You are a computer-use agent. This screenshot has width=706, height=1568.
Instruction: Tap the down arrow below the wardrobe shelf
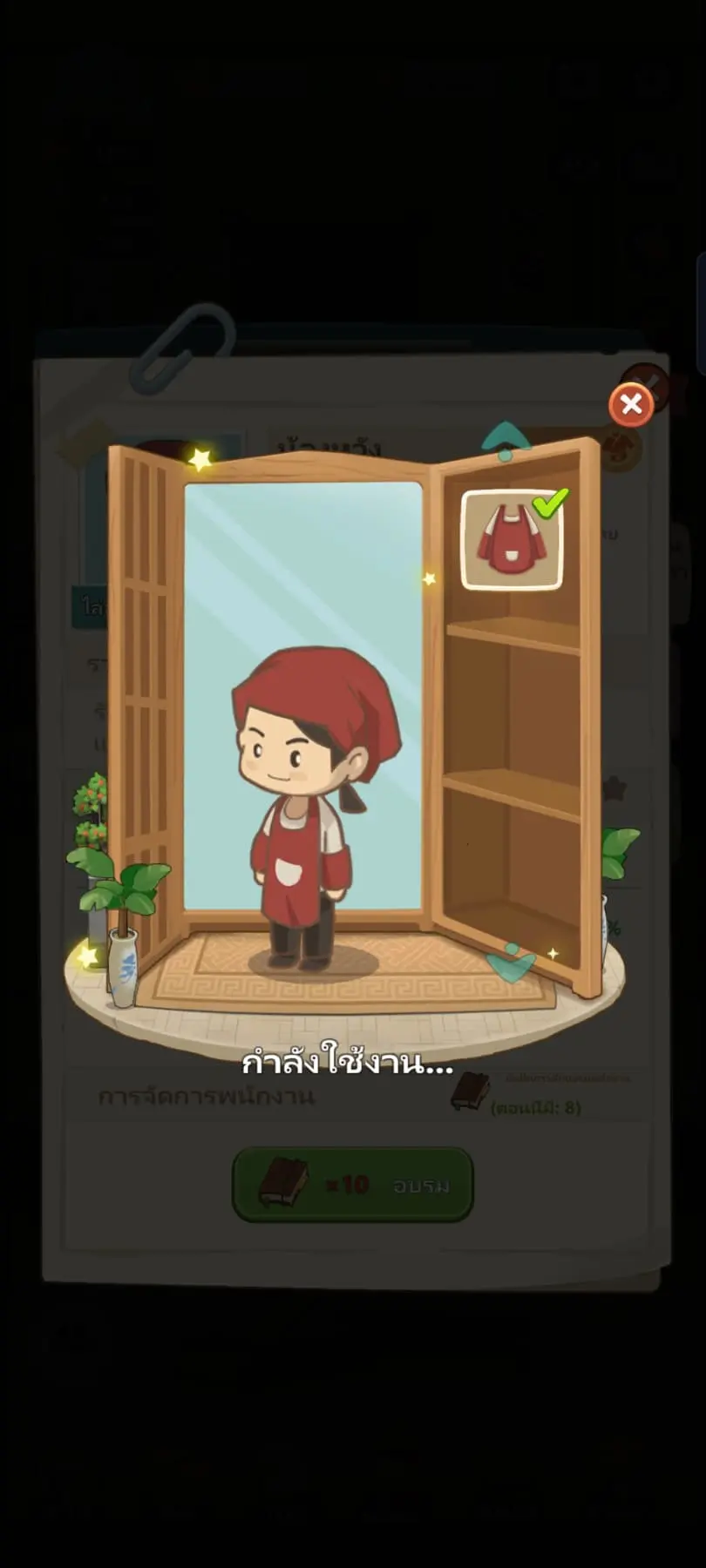pyautogui.click(x=510, y=962)
